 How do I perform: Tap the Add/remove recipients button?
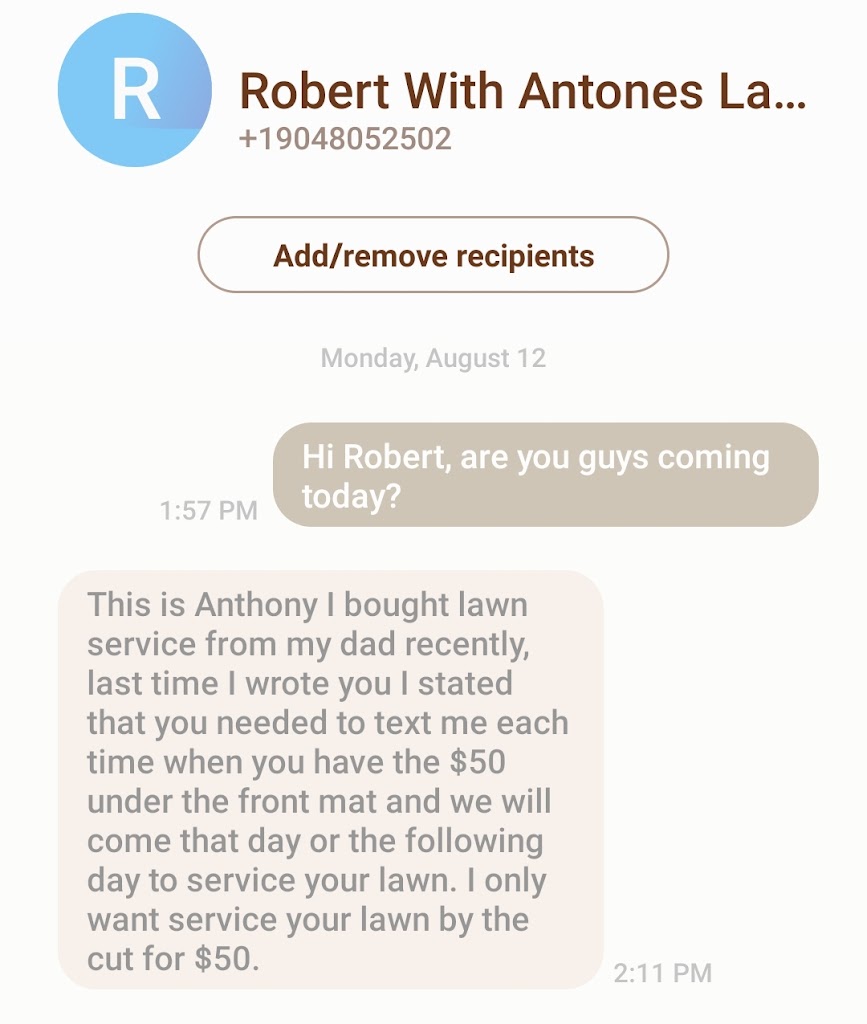433,255
